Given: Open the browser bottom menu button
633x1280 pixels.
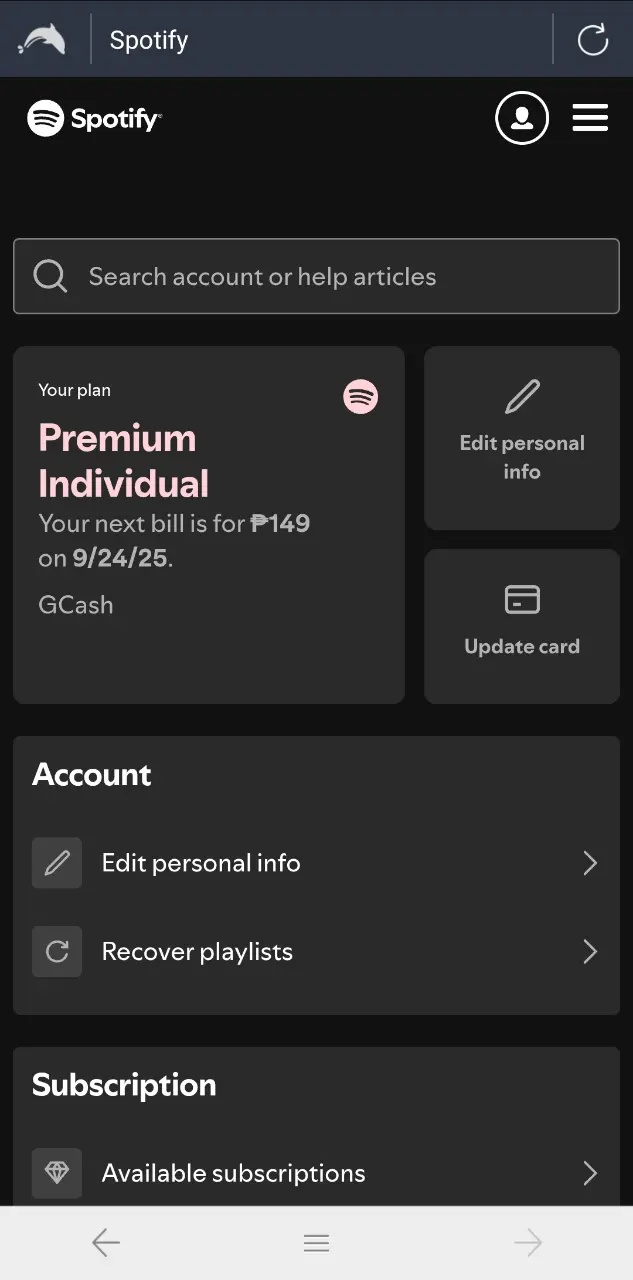Looking at the screenshot, I should (x=316, y=1243).
